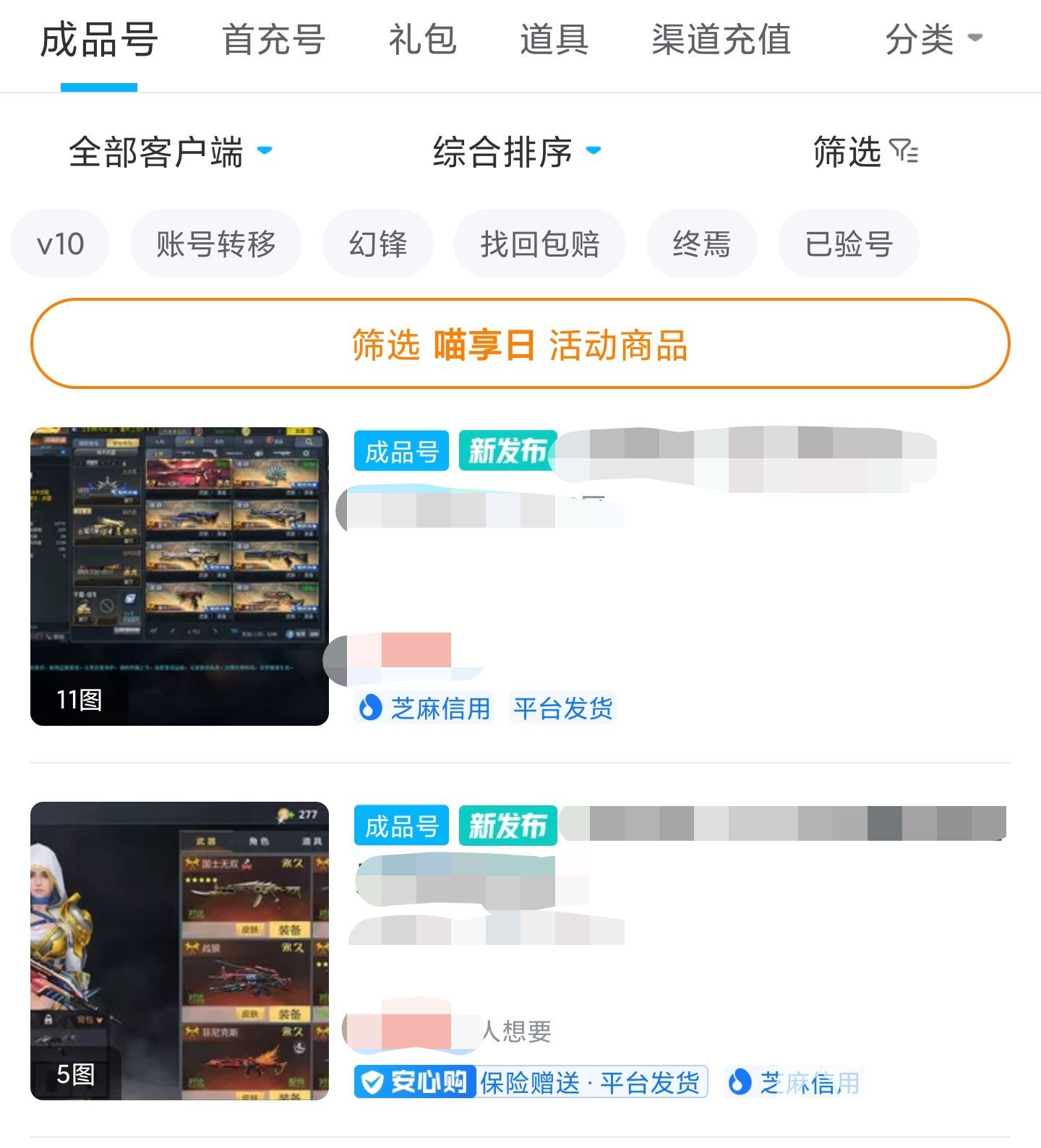This screenshot has width=1041, height=1148.
Task: Switch to the 首充号 tab
Action: coord(273,40)
